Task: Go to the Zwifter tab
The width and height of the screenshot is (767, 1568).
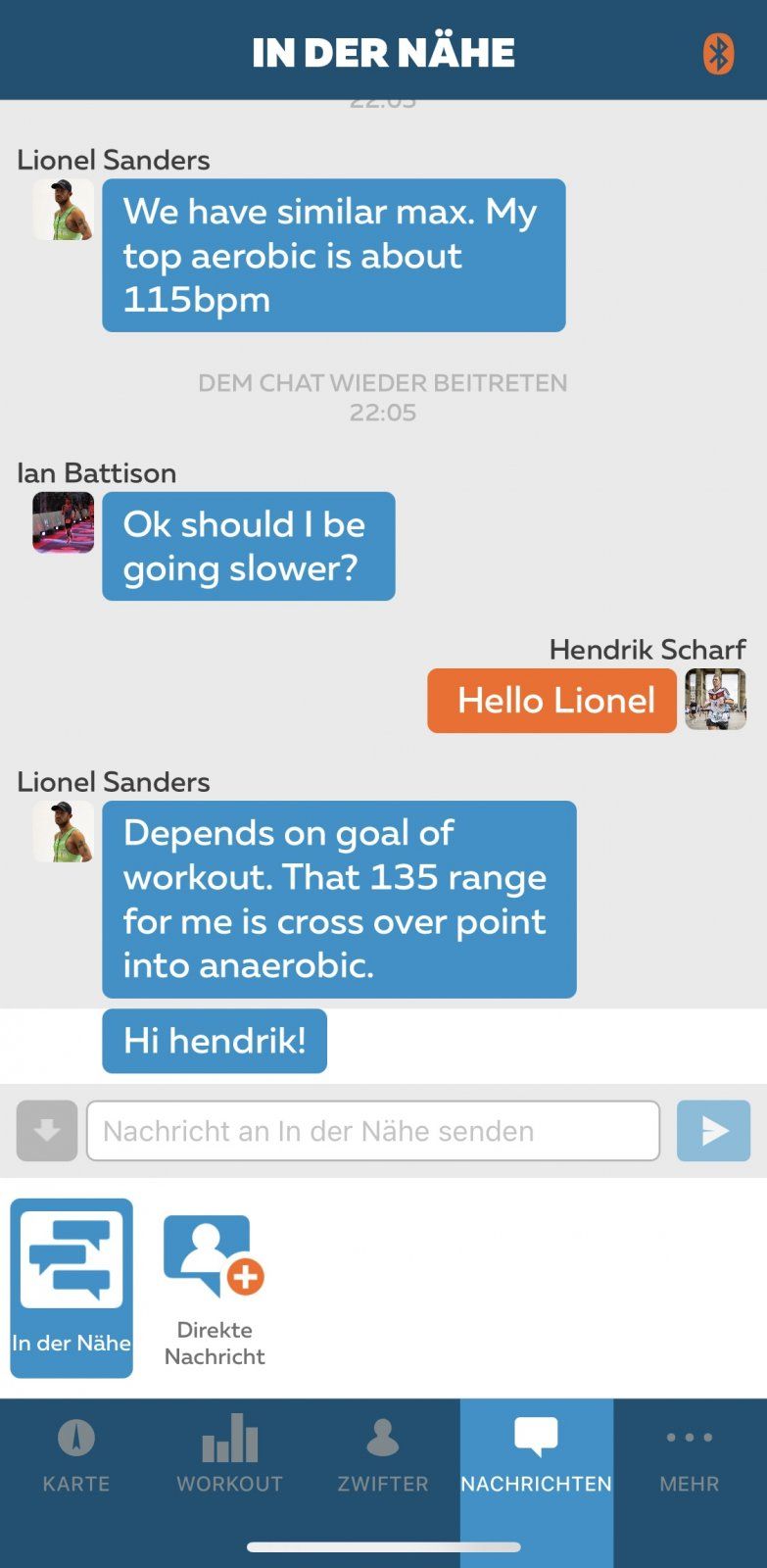Action: click(383, 1455)
